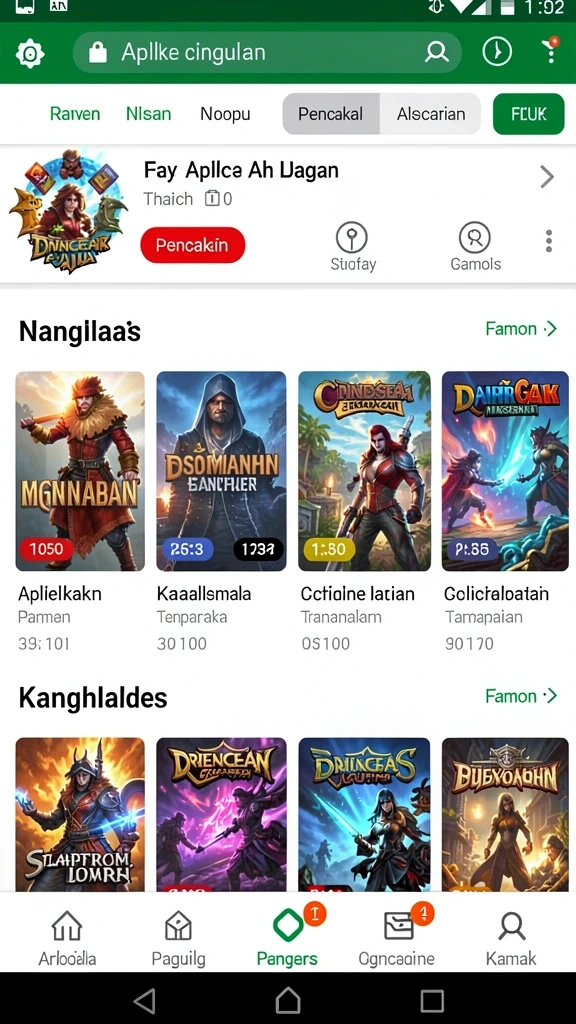Open the Famon link beside Nangilaas
The width and height of the screenshot is (576, 1024).
521,328
